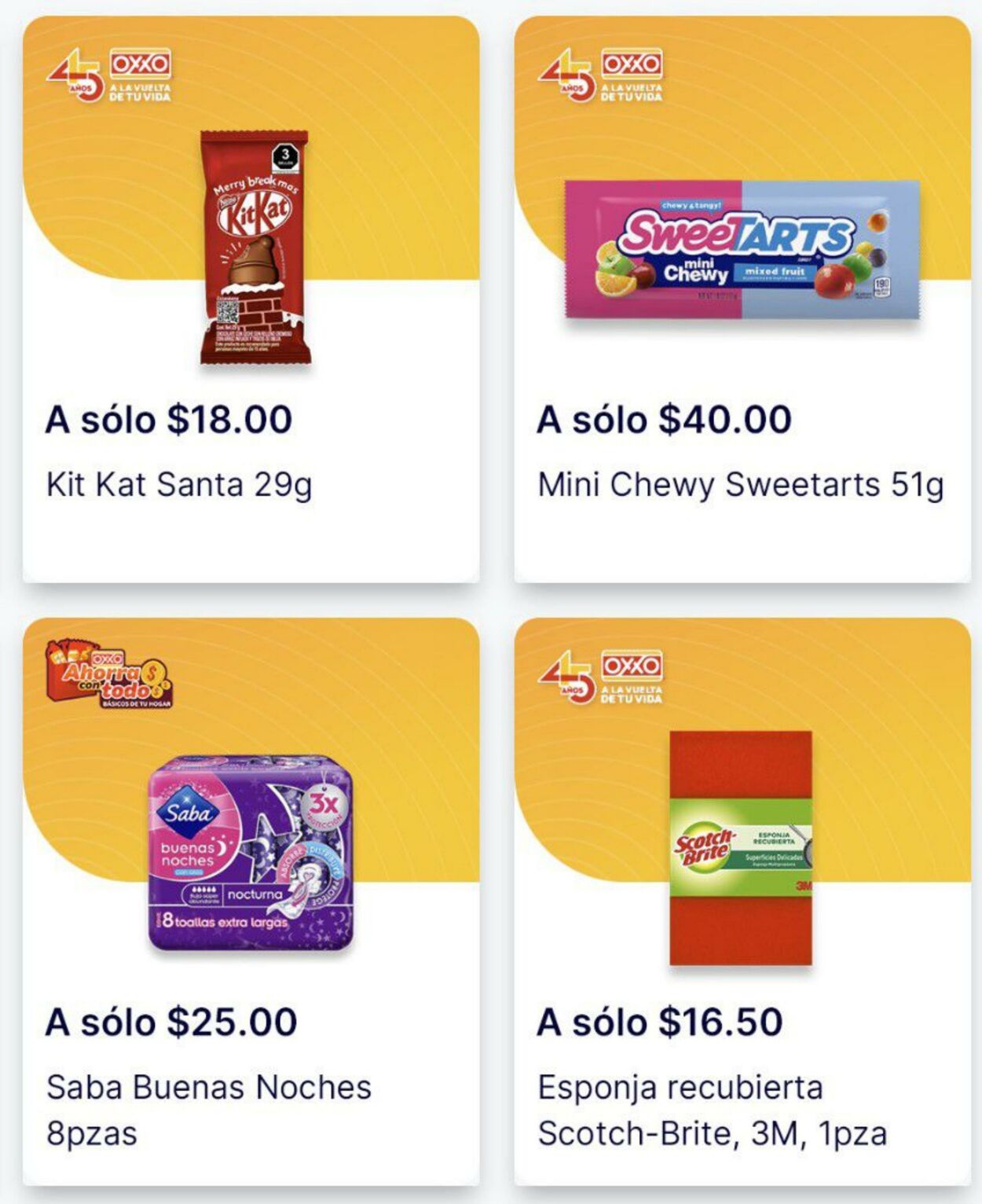Select the Saba Buenas Noches 8pzas card

[251, 901]
